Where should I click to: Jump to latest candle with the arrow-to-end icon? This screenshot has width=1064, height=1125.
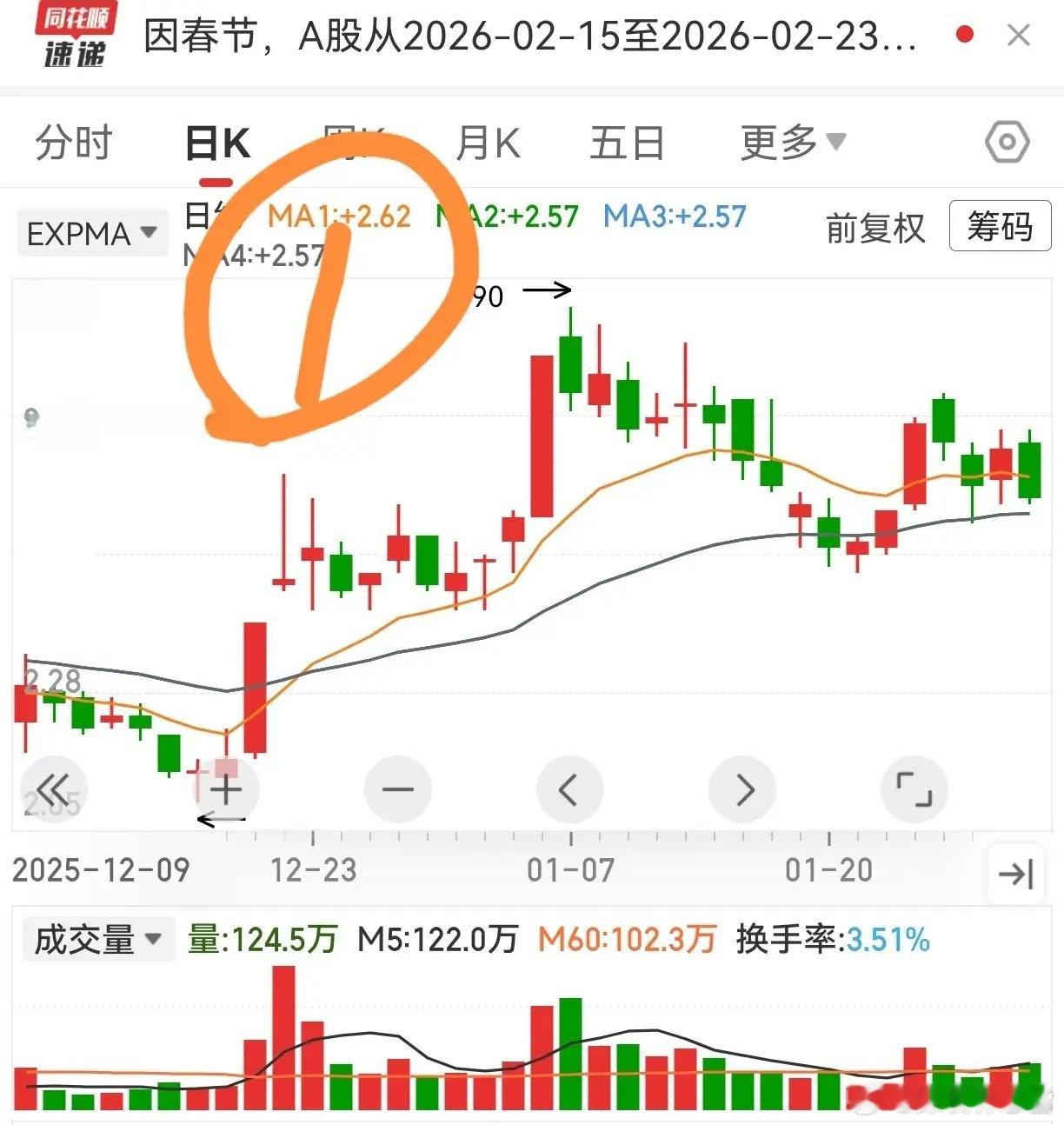tap(1014, 875)
